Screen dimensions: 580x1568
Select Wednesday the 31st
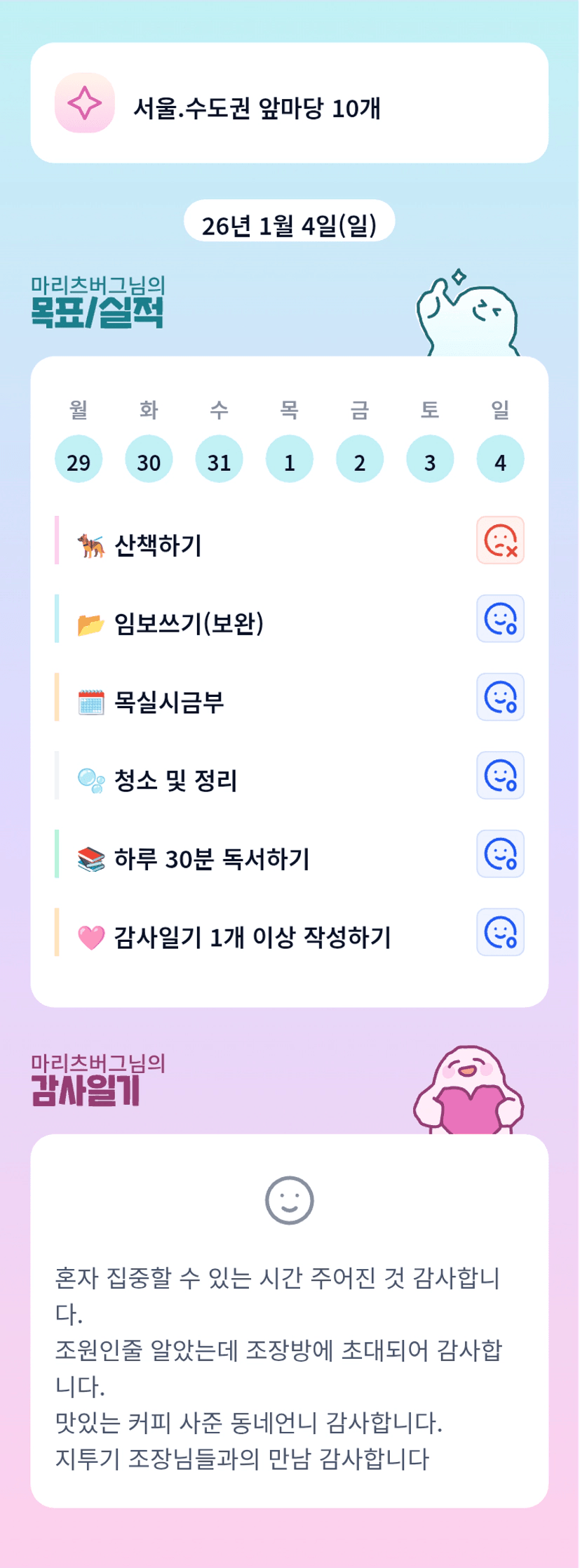tap(219, 459)
